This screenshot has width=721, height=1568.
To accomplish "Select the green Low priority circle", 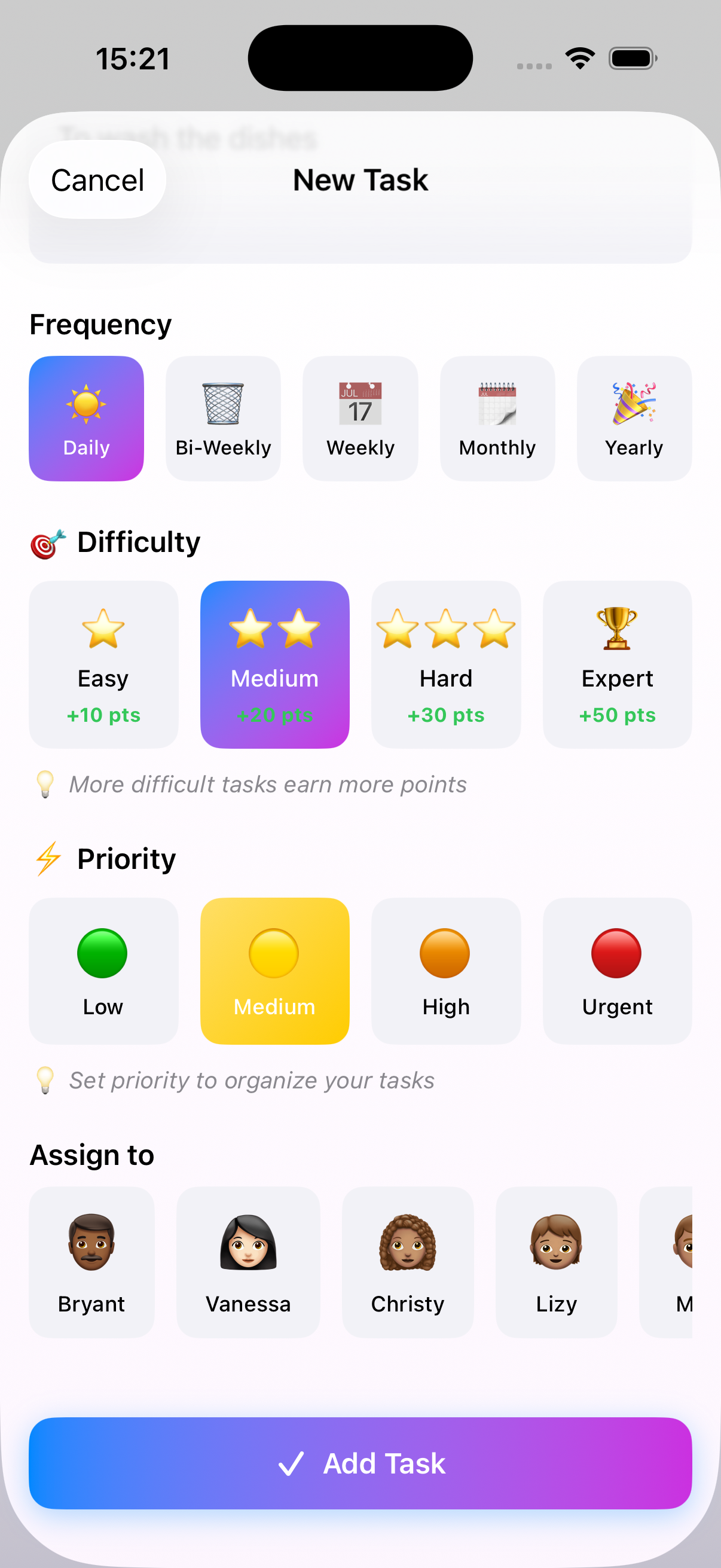I will pos(103,971).
